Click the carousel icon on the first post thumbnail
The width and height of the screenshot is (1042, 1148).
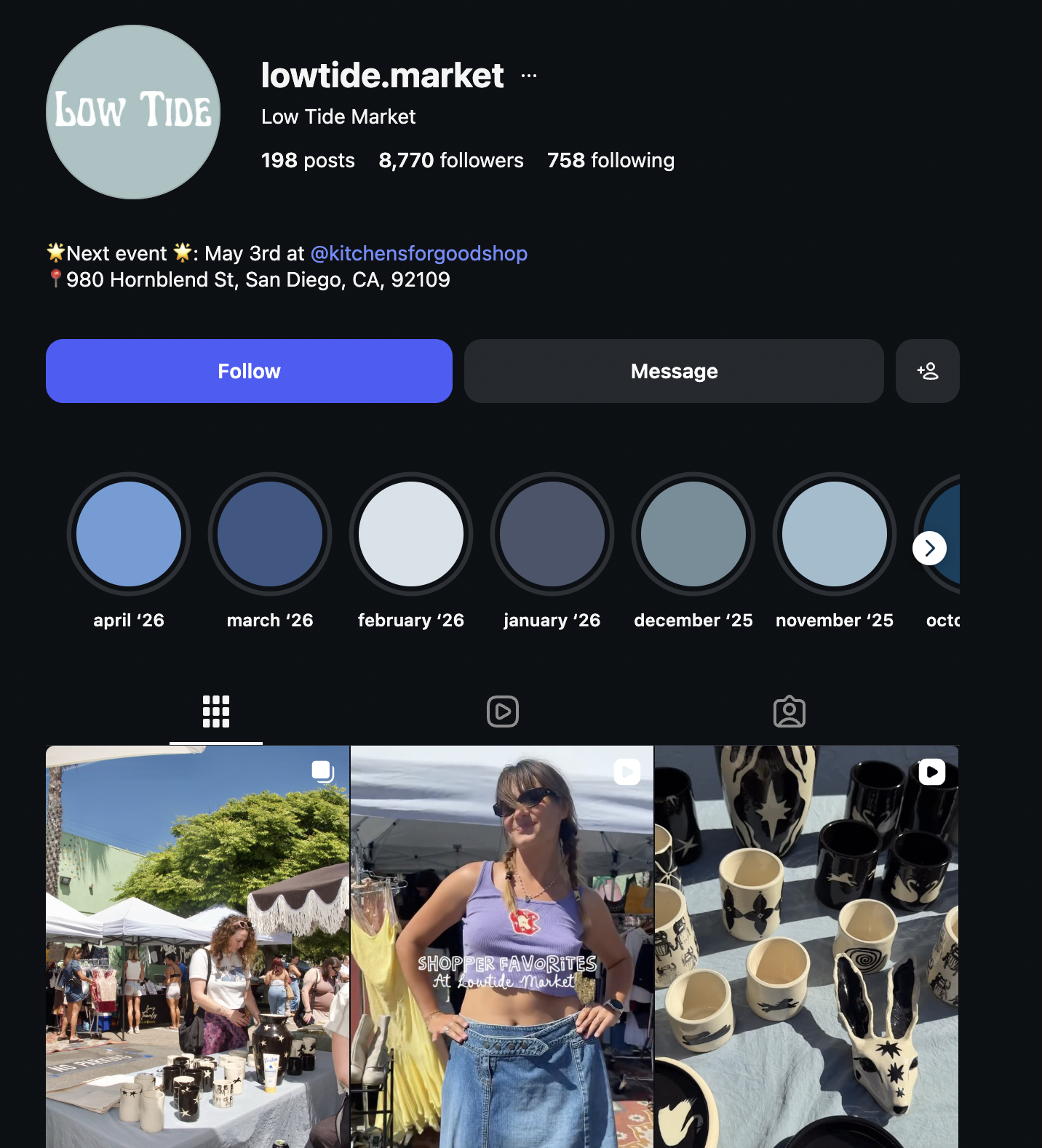tap(322, 773)
